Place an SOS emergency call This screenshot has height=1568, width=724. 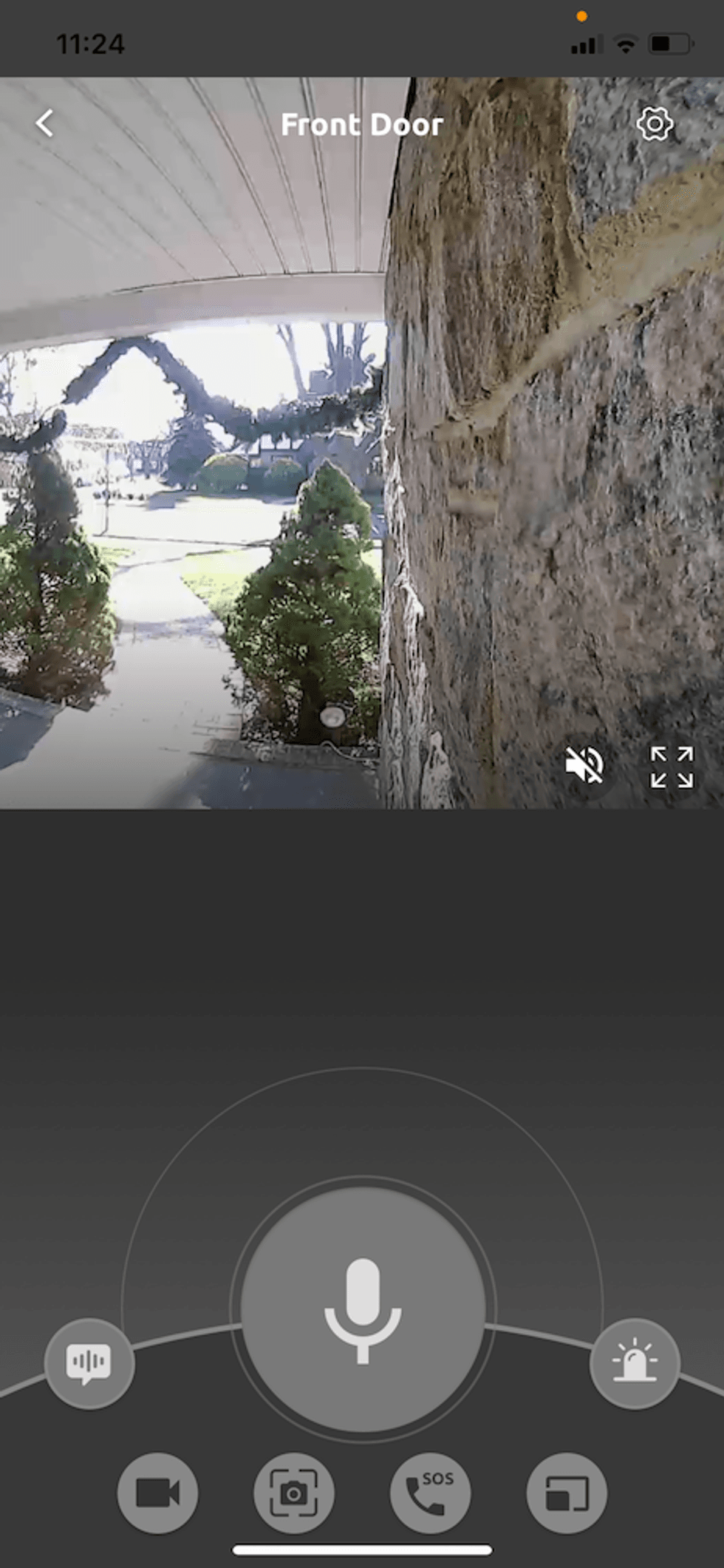(x=429, y=1493)
